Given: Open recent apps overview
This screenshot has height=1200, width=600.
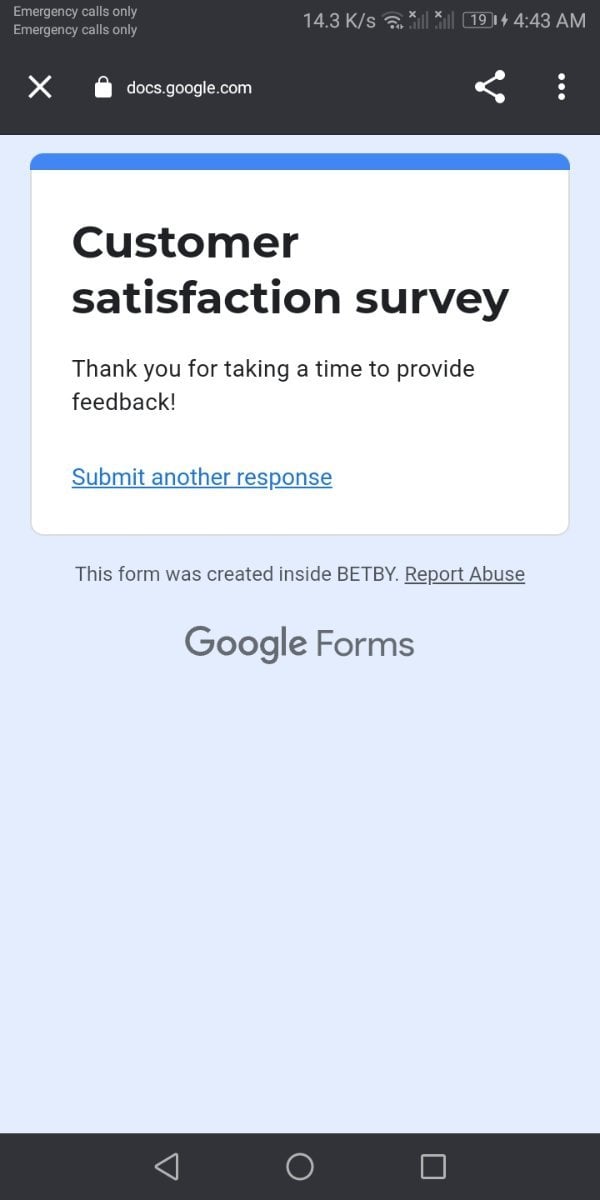Looking at the screenshot, I should pos(433,1166).
